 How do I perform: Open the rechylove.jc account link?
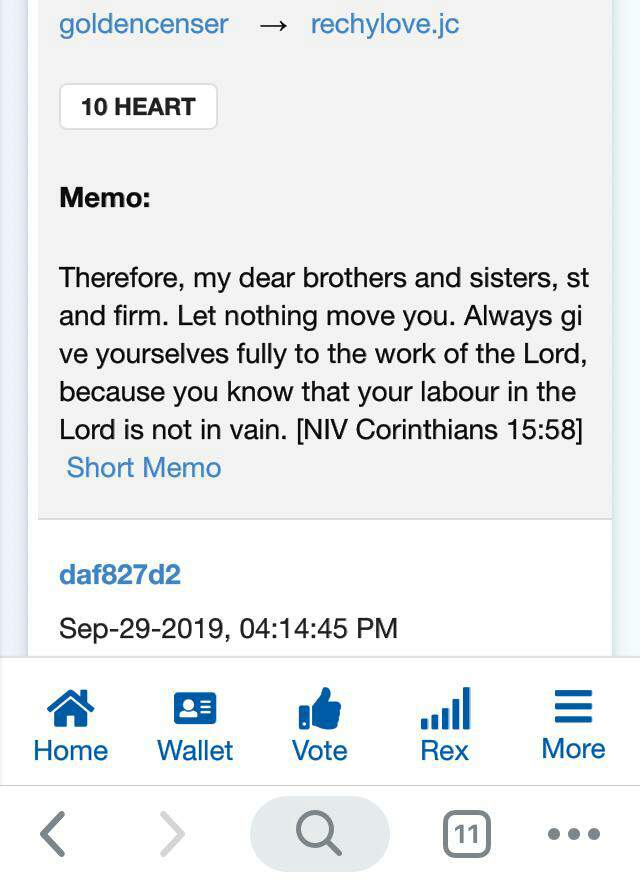385,24
